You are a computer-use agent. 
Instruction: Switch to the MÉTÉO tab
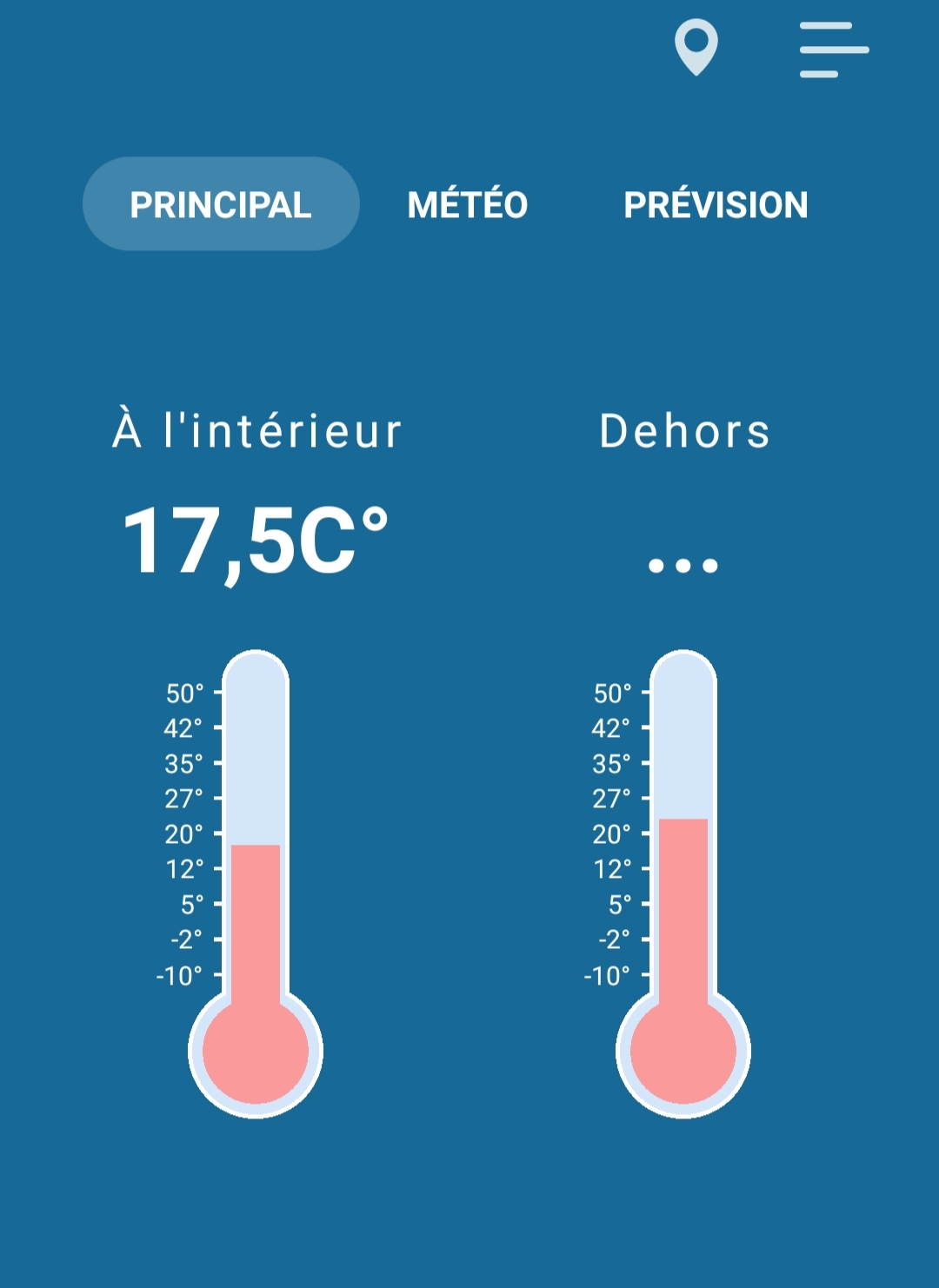468,205
